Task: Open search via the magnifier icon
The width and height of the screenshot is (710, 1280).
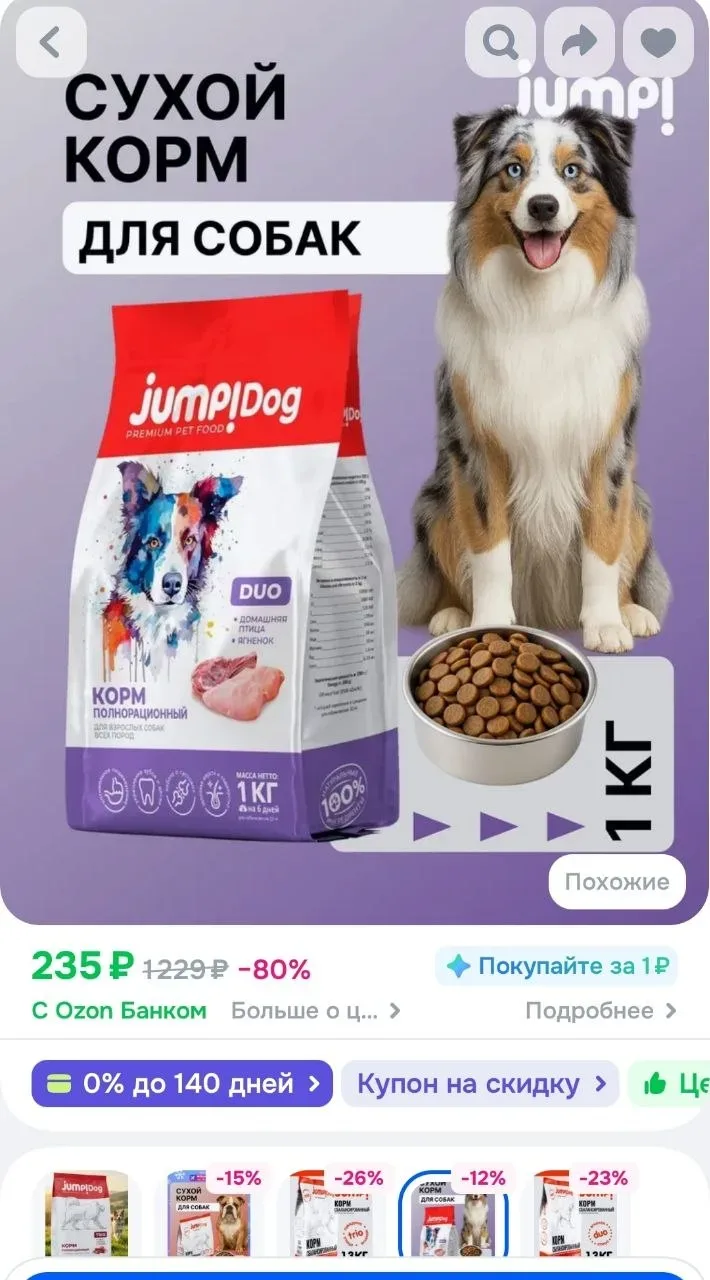Action: coord(500,42)
